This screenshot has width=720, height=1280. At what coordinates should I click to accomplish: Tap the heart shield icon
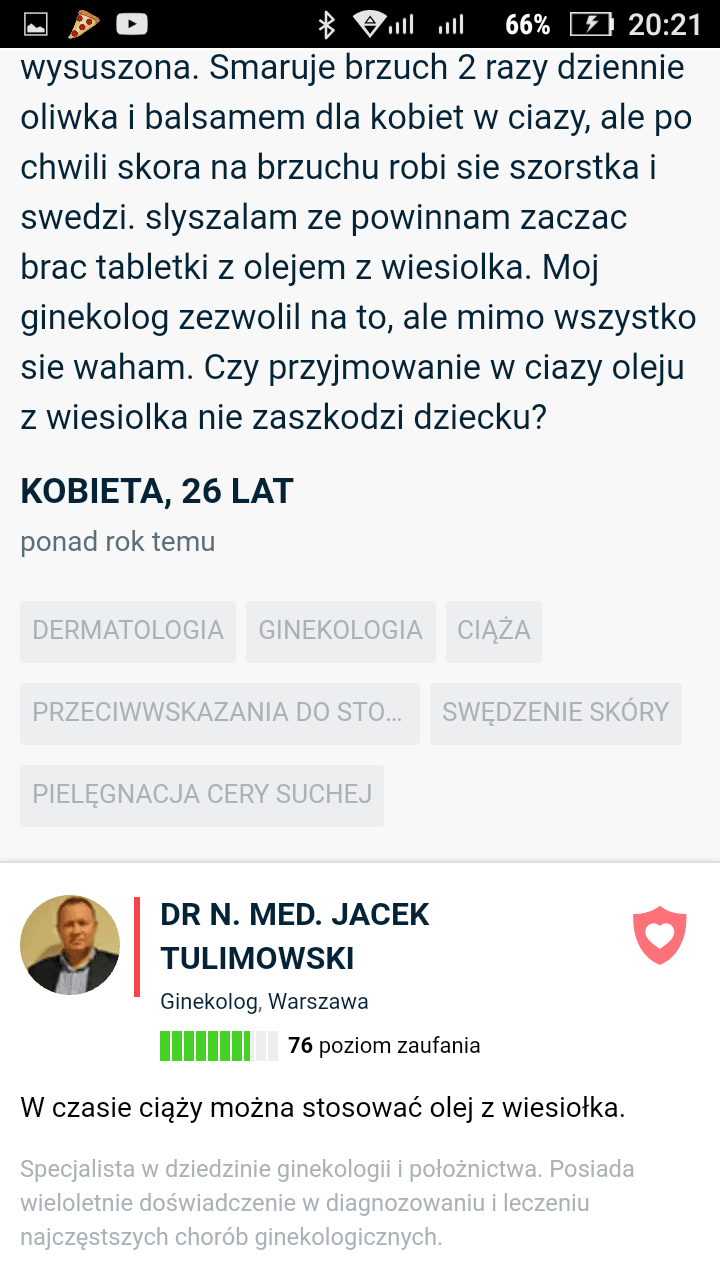tap(660, 936)
